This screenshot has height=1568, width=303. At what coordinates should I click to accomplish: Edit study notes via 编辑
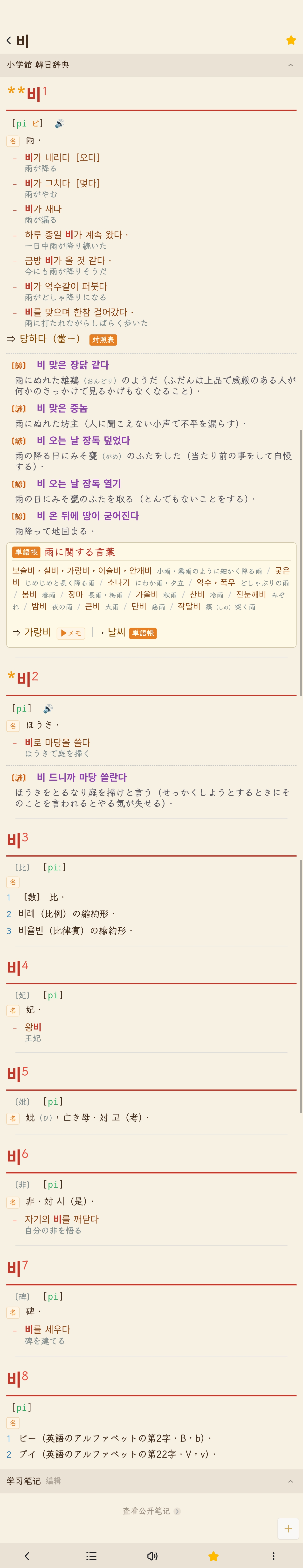[x=54, y=1481]
